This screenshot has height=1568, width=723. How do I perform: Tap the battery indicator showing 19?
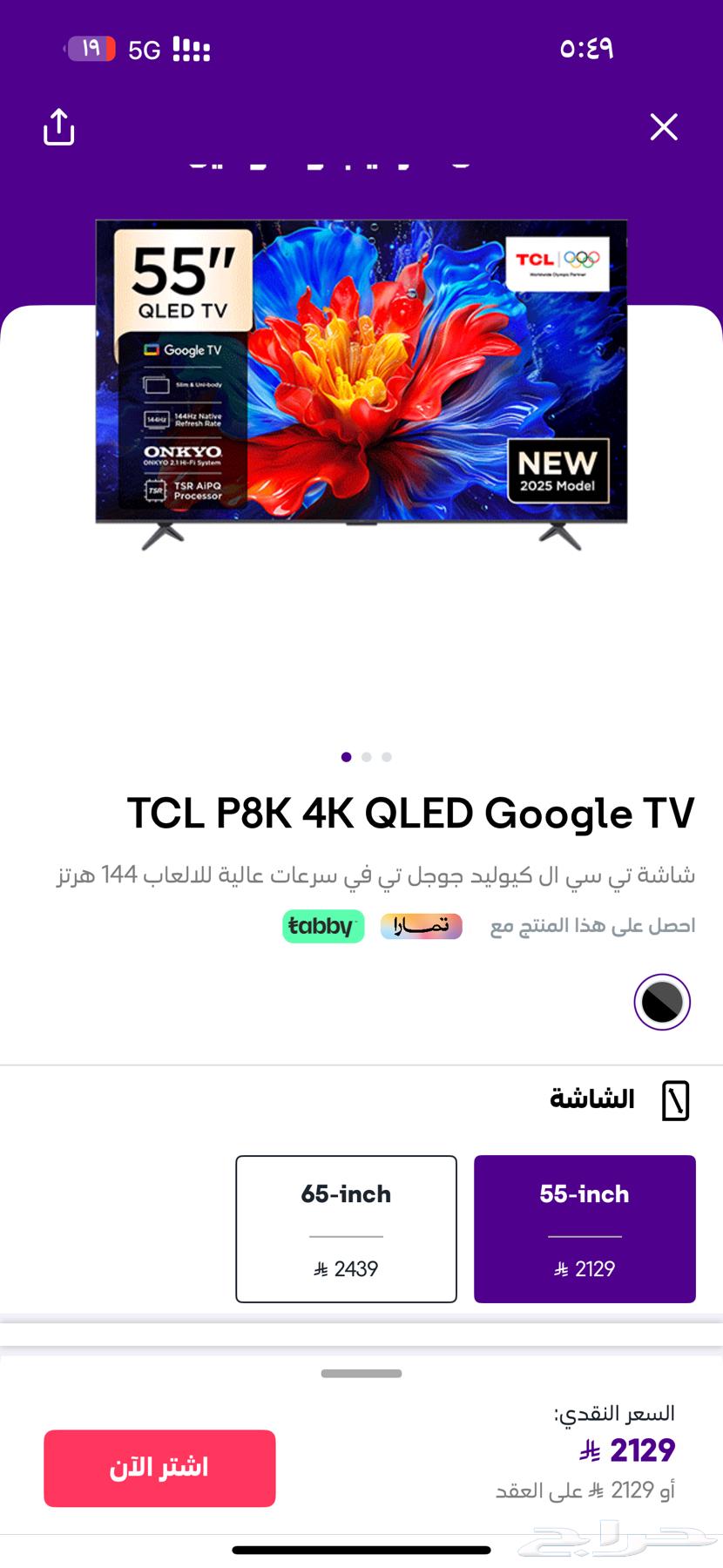pos(90,48)
